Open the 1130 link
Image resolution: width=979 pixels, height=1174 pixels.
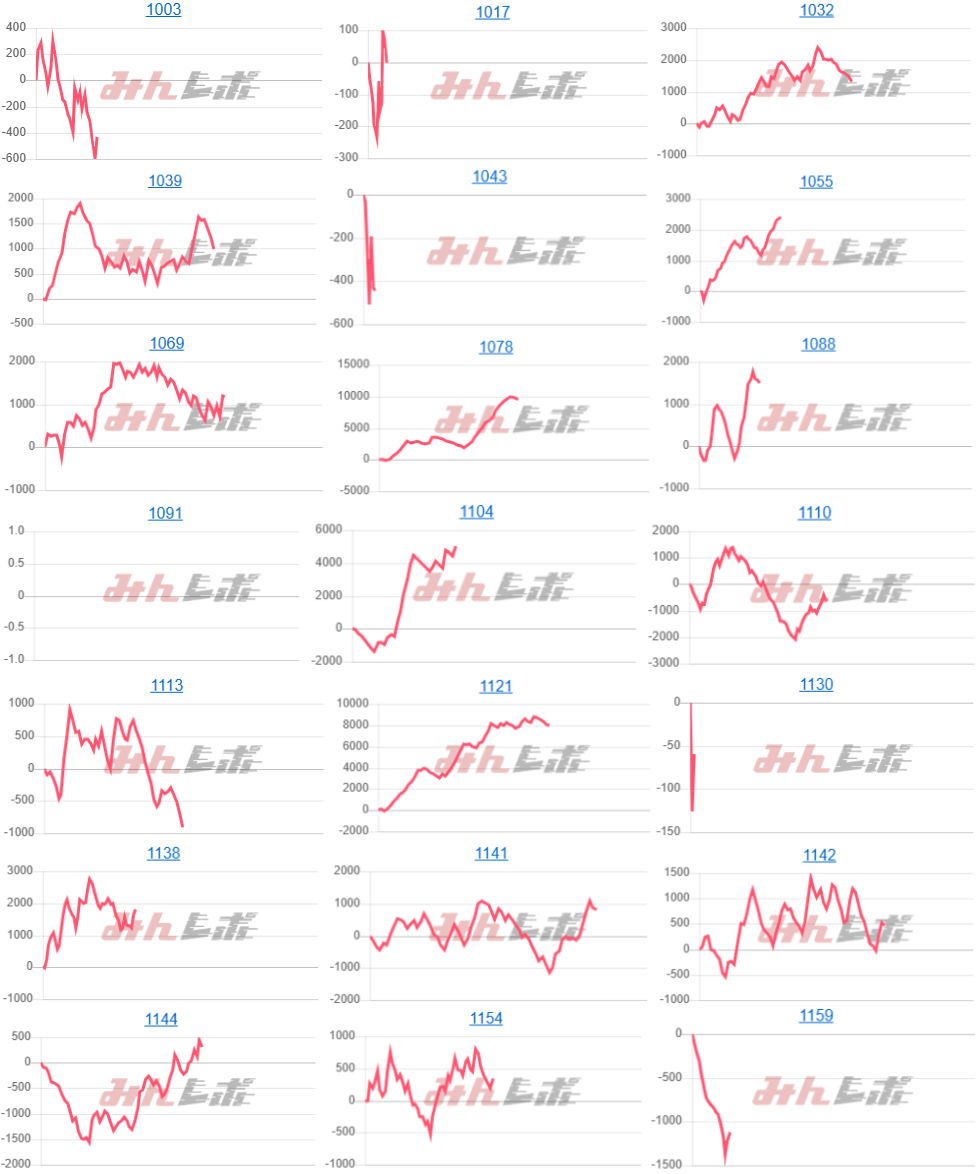click(x=816, y=685)
